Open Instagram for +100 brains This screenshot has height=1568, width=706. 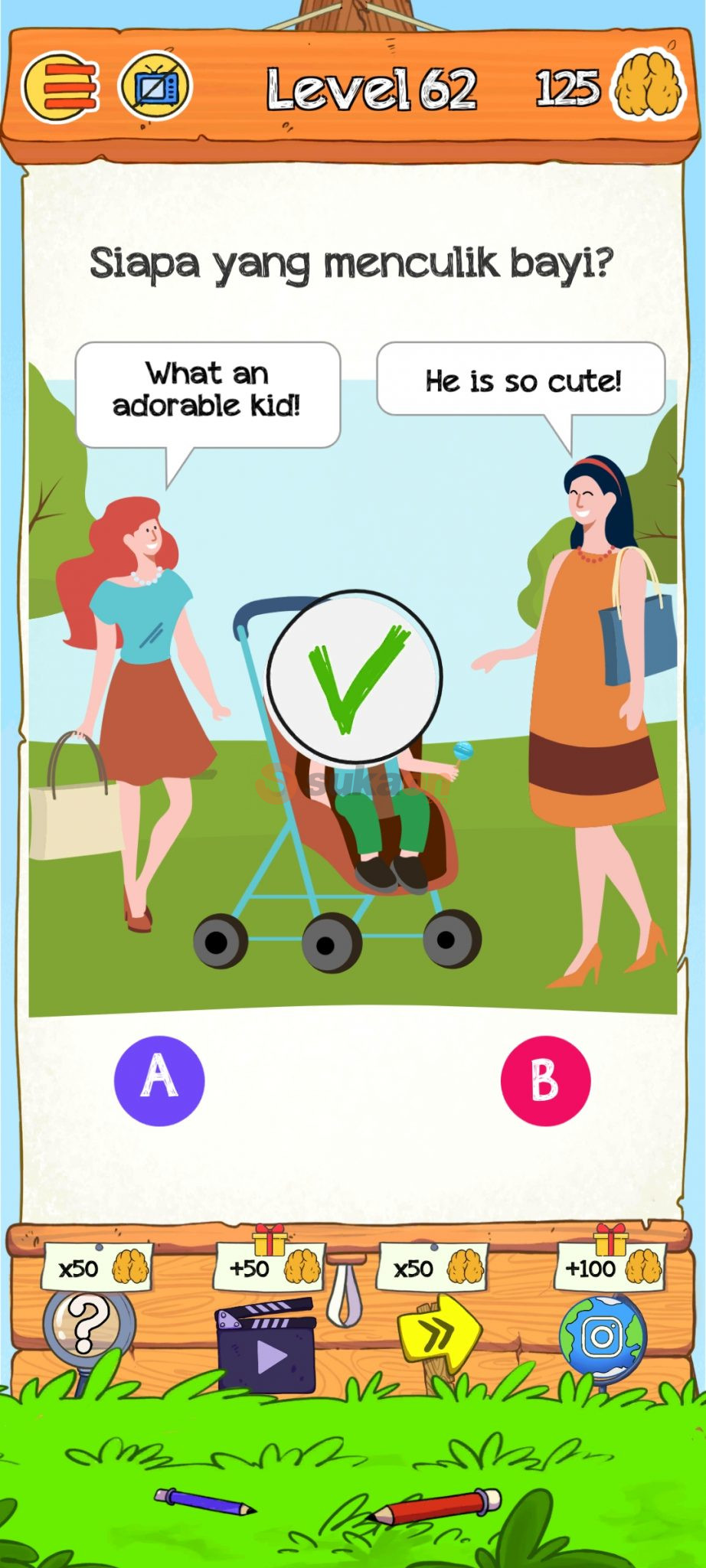pos(603,1337)
